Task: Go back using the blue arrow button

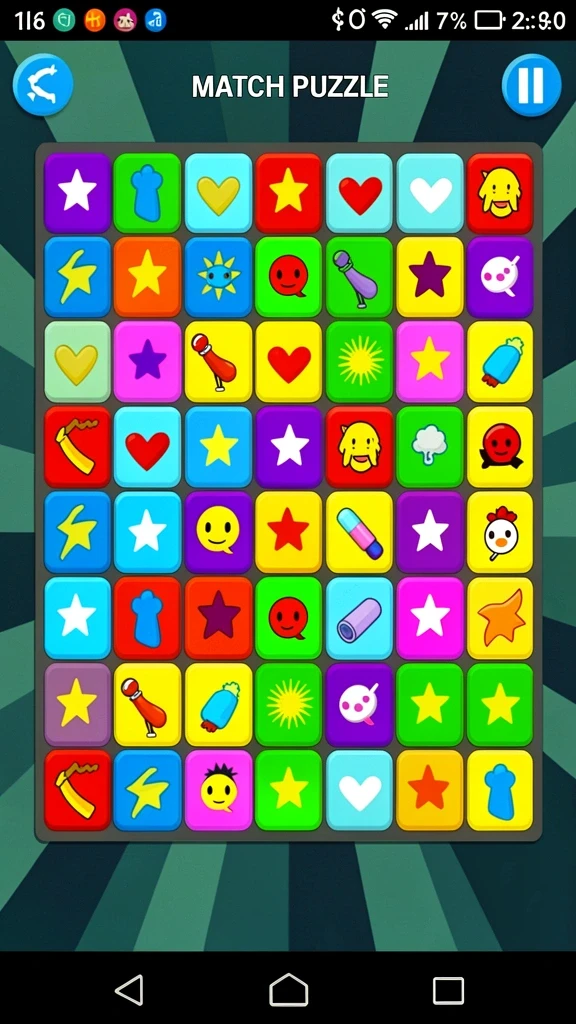Action: (43, 85)
